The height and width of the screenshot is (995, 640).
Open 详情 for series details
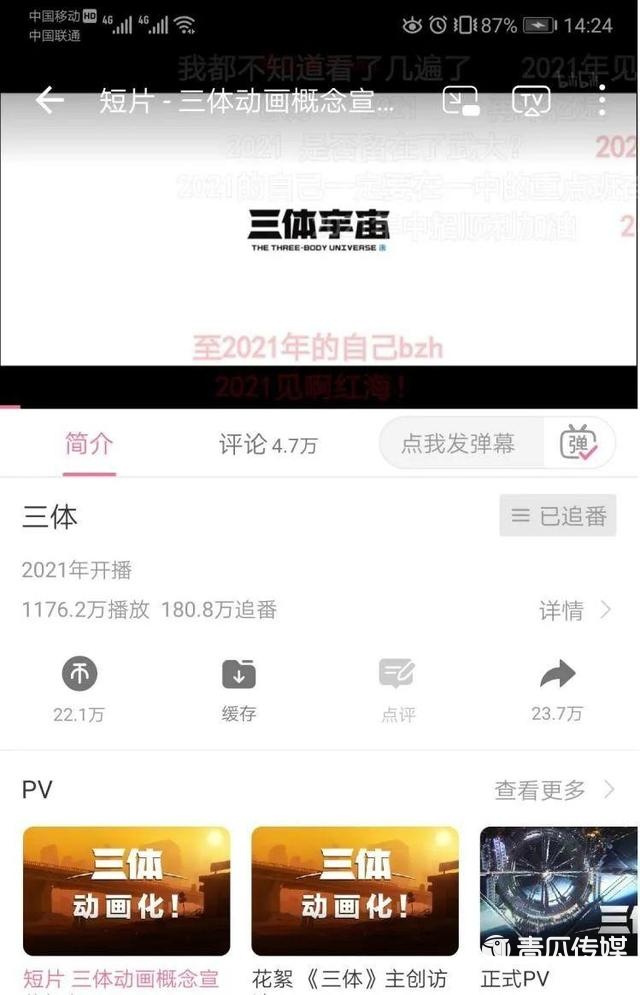pyautogui.click(x=574, y=610)
